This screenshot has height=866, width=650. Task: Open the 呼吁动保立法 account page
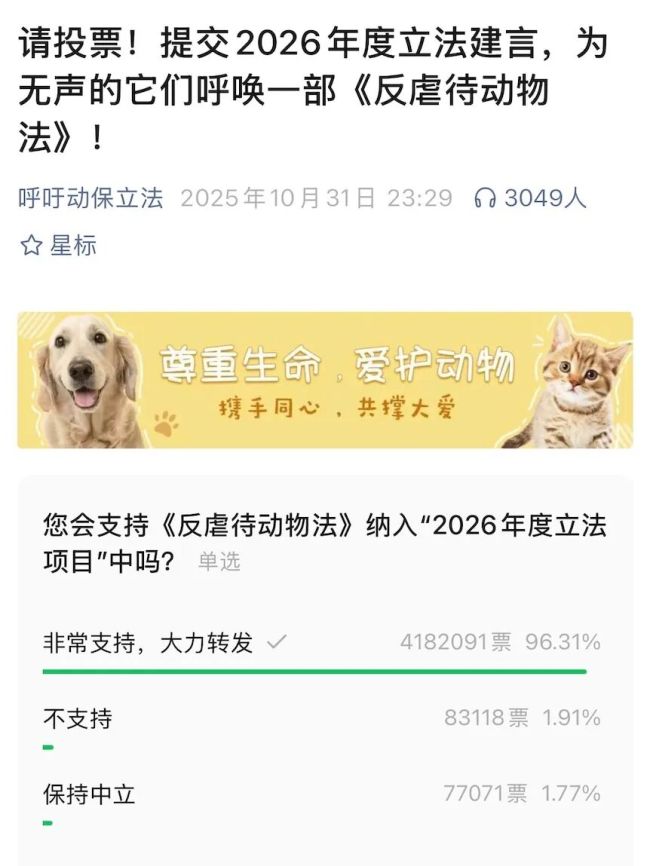click(x=90, y=198)
